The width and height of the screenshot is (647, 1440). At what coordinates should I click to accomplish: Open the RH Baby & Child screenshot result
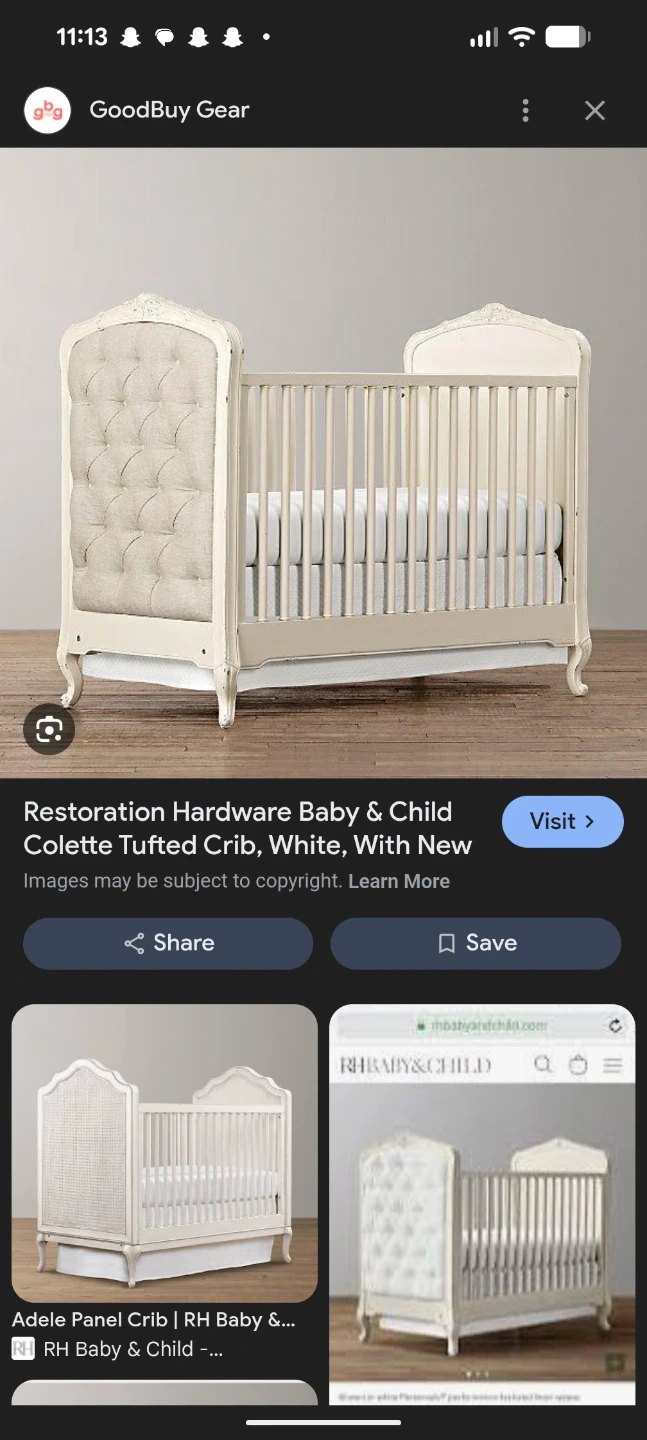coord(482,1204)
